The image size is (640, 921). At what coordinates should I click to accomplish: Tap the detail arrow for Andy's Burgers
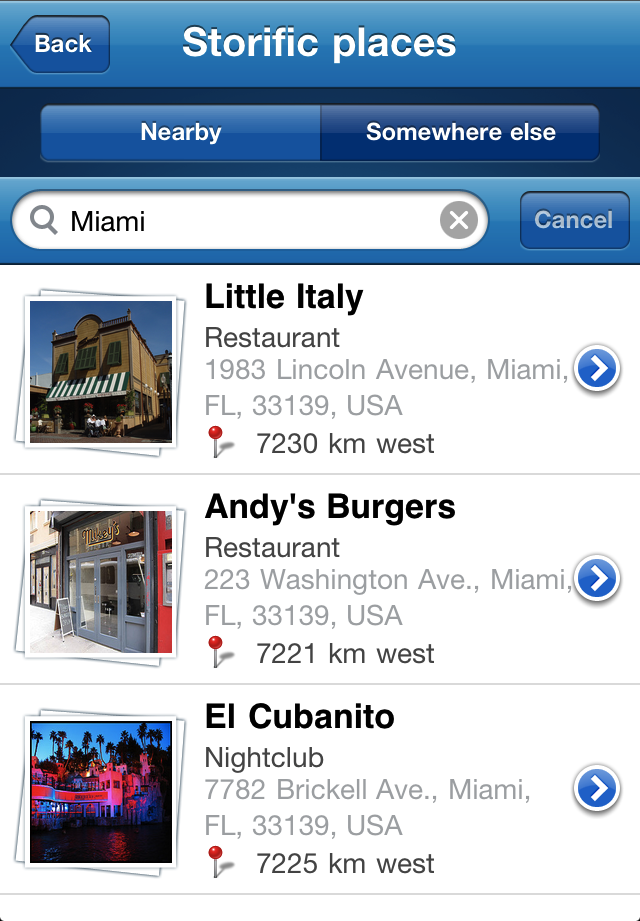tap(597, 578)
